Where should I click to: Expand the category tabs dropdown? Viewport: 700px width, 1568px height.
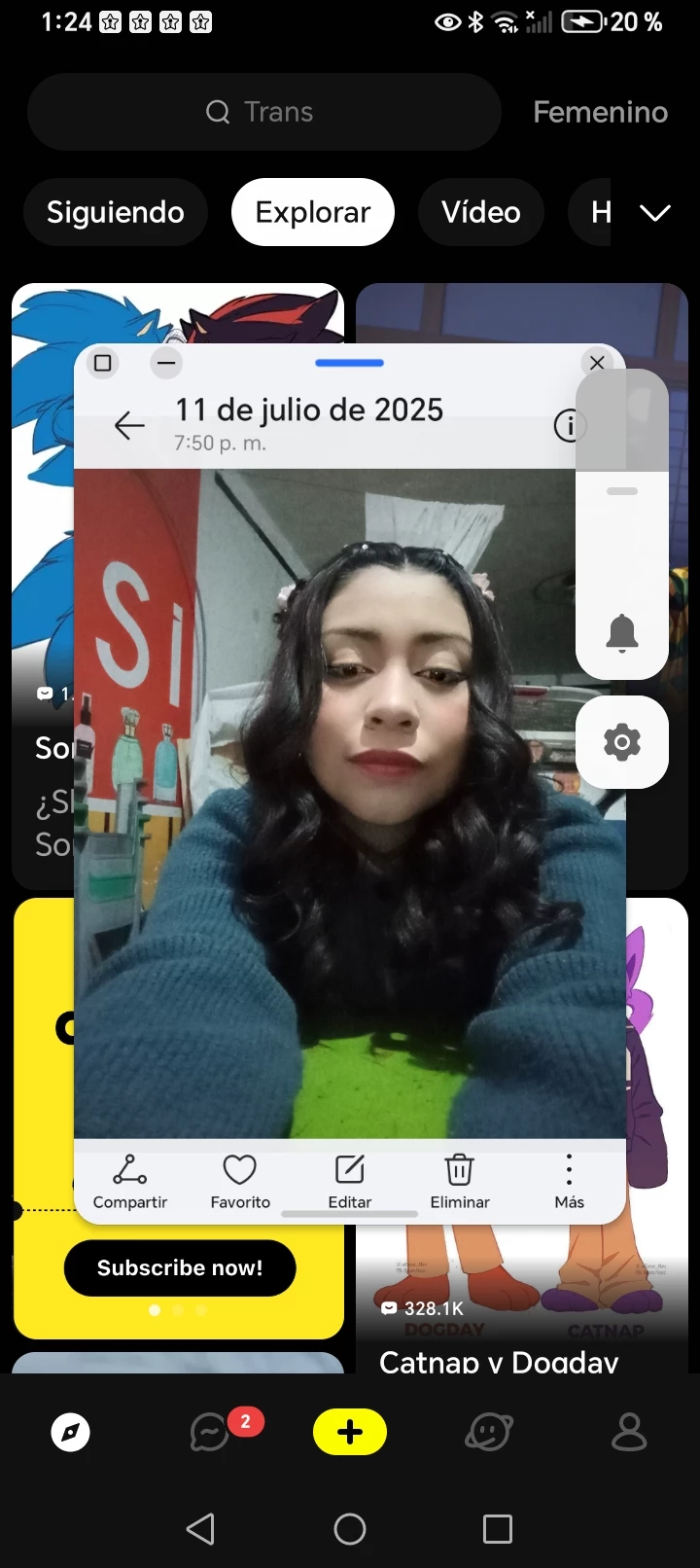(655, 212)
